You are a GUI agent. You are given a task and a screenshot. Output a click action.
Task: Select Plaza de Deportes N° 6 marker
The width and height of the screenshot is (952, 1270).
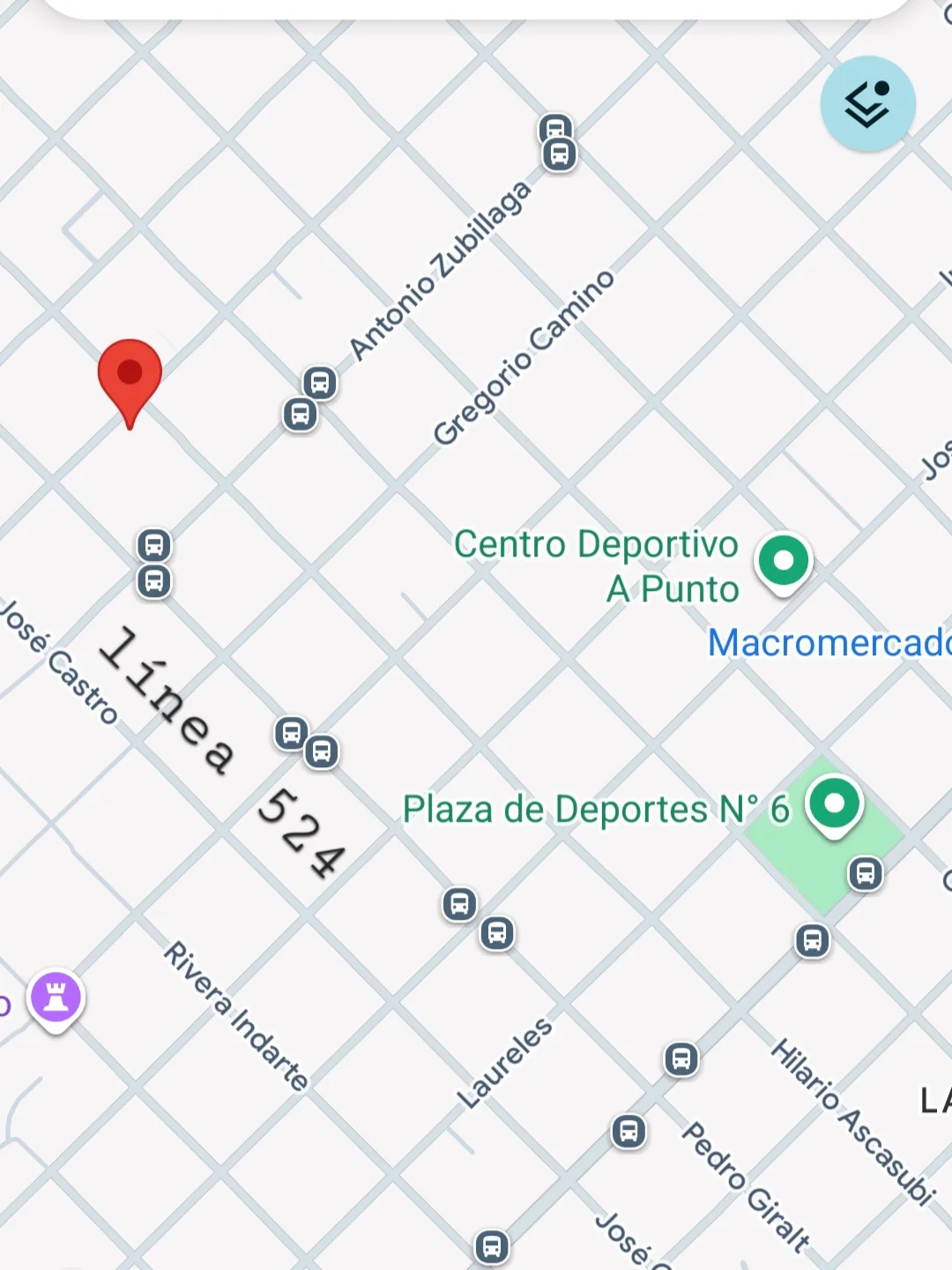834,804
